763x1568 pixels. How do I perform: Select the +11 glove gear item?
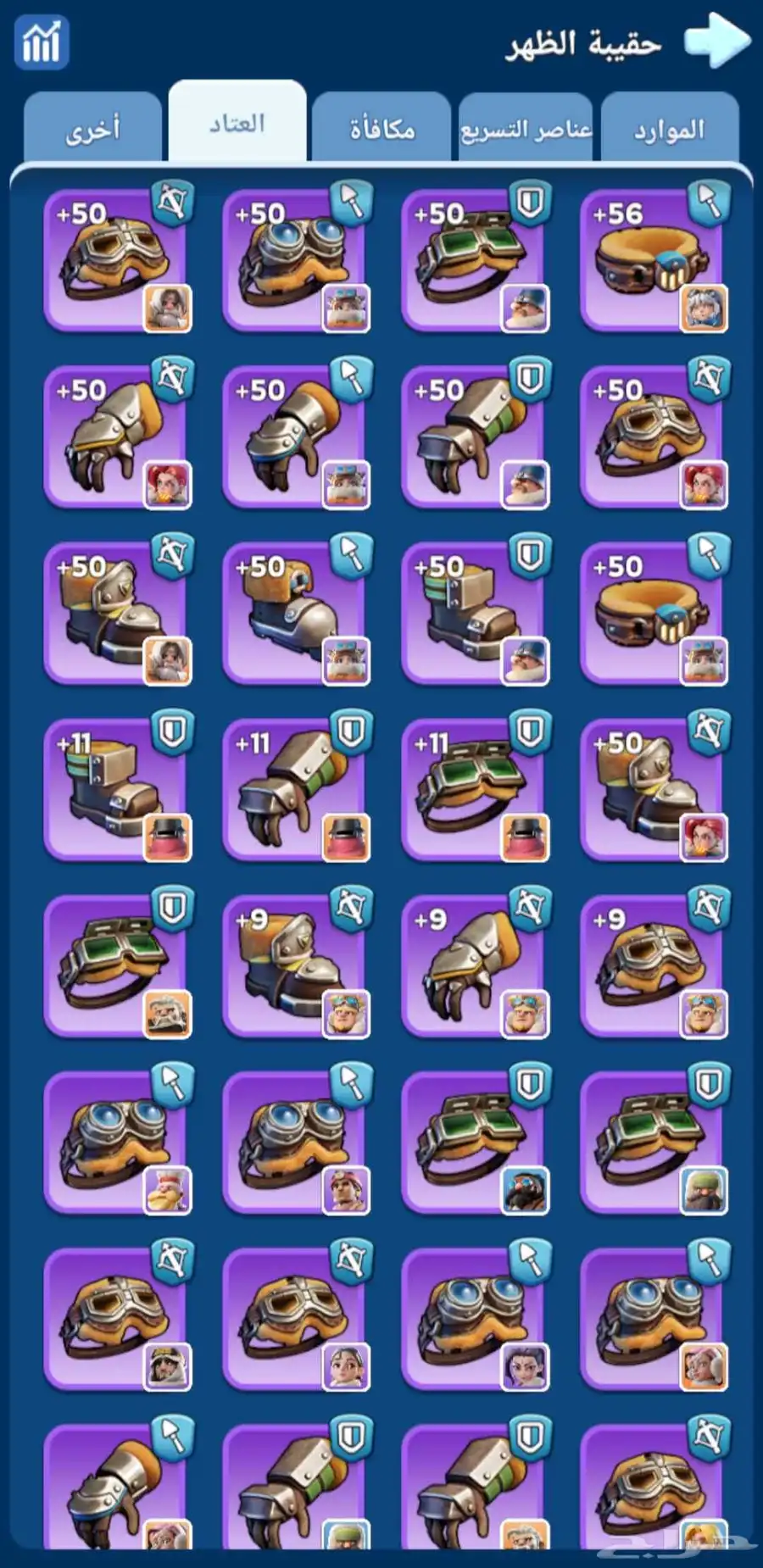293,790
